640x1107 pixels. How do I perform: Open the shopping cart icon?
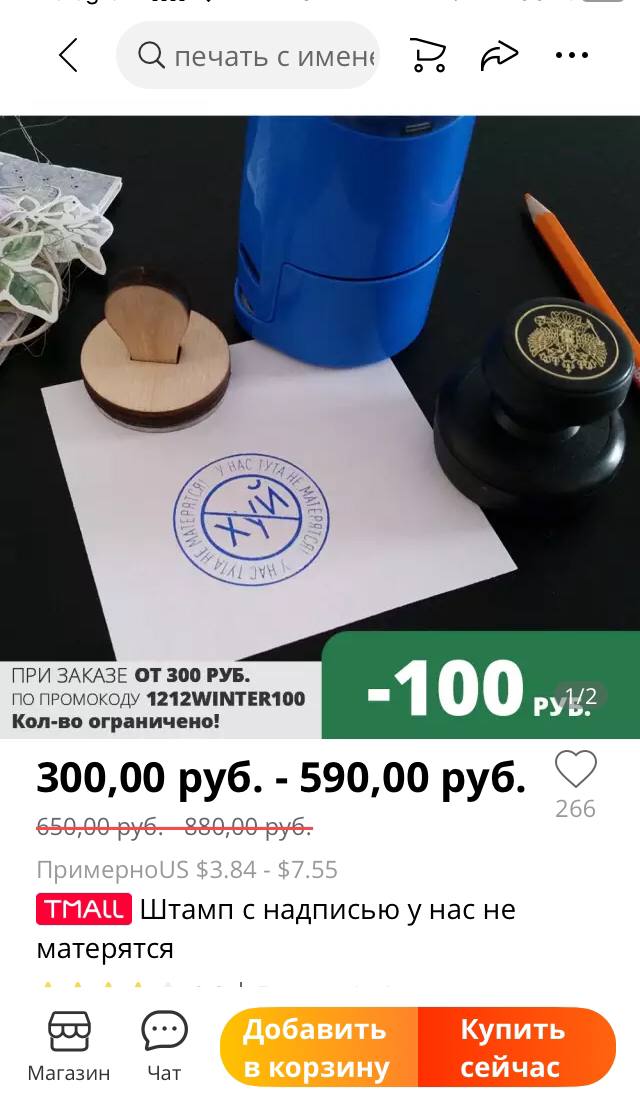[x=428, y=56]
